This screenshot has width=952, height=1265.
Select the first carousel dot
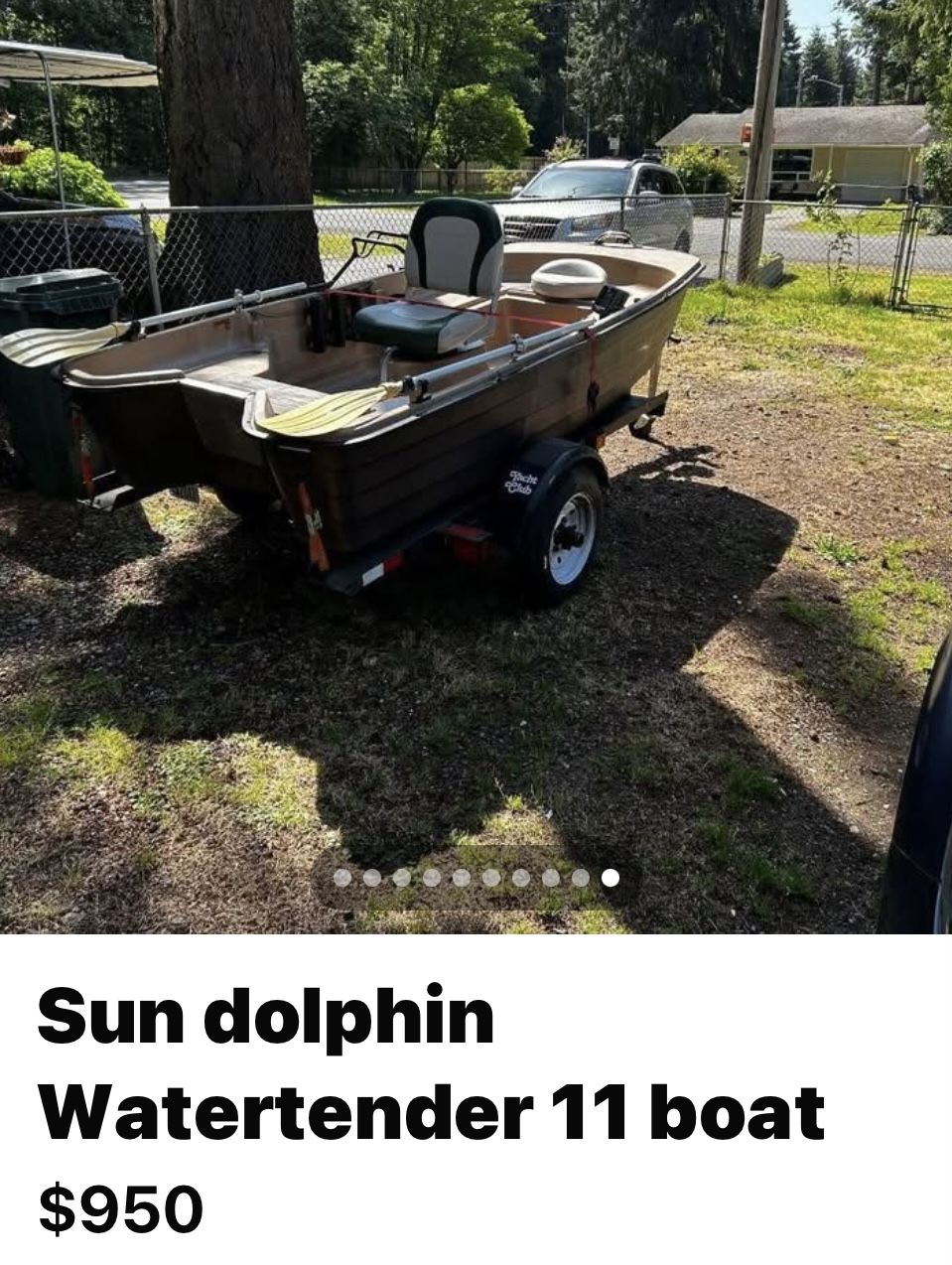[x=342, y=879]
